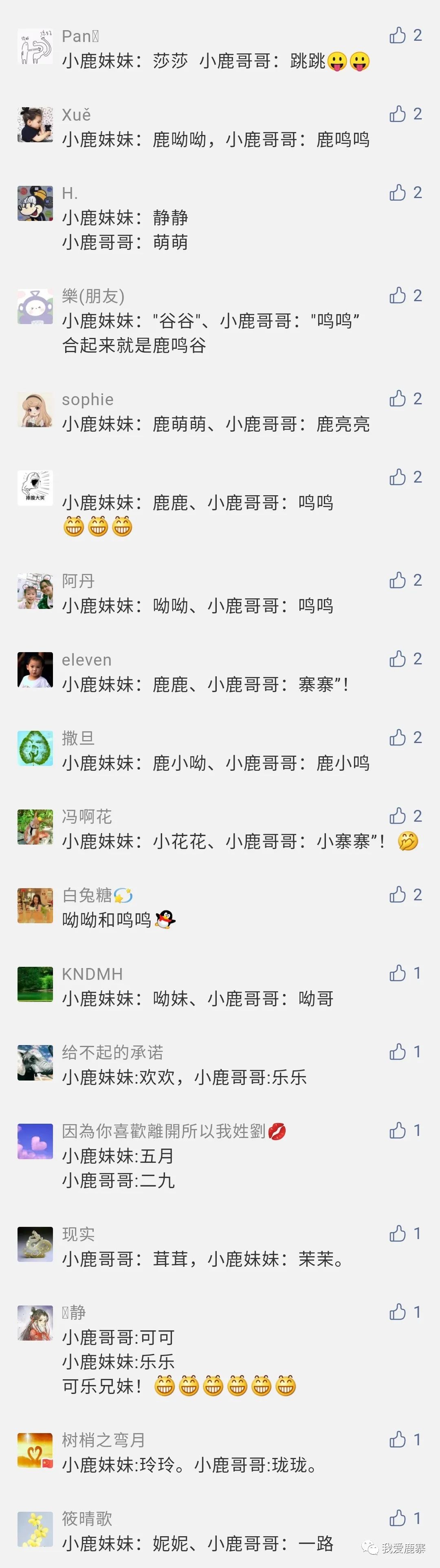Like sophie's comment
Viewport: 440px width, 1568px height.
(x=398, y=398)
